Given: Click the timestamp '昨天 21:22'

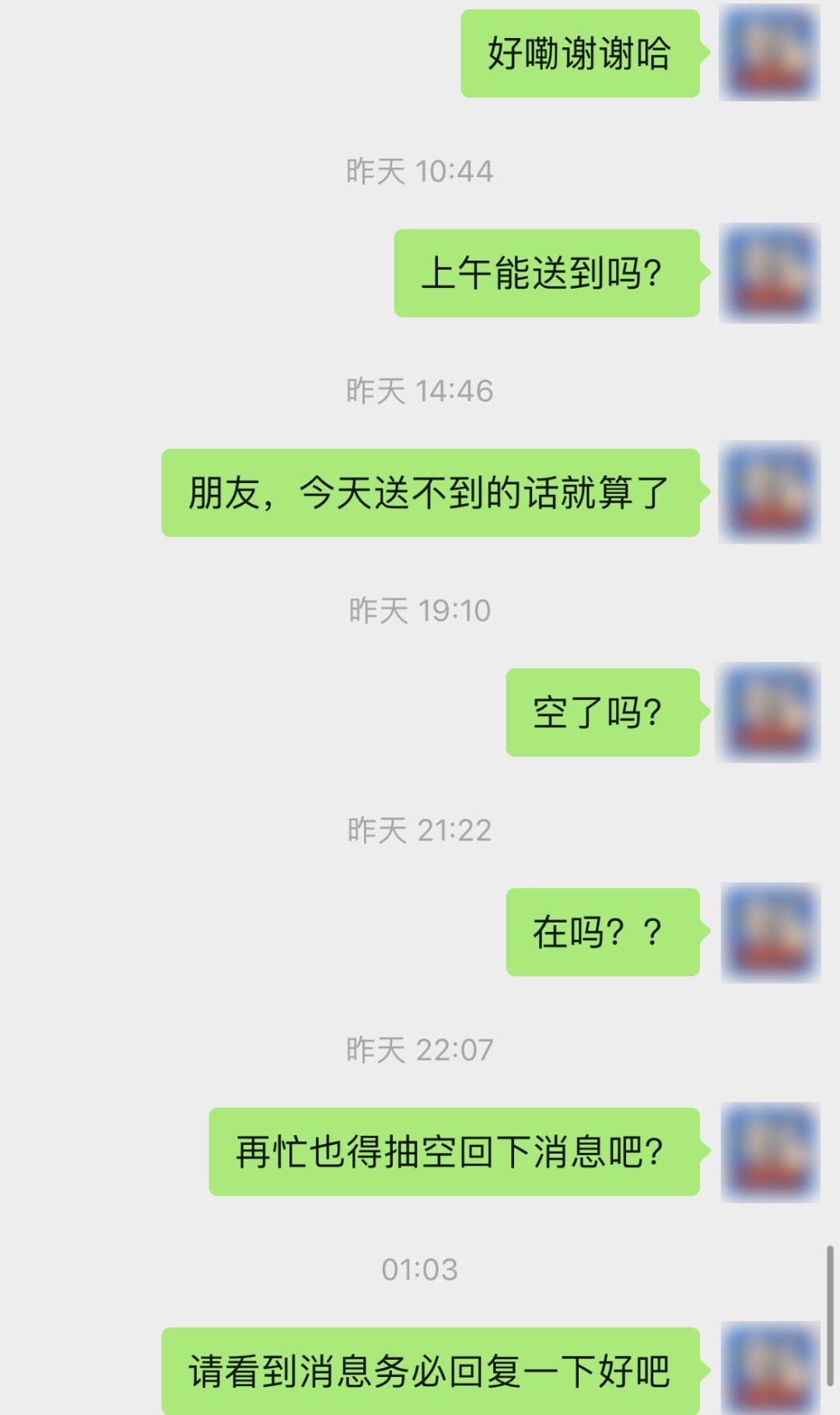Looking at the screenshot, I should [x=420, y=831].
